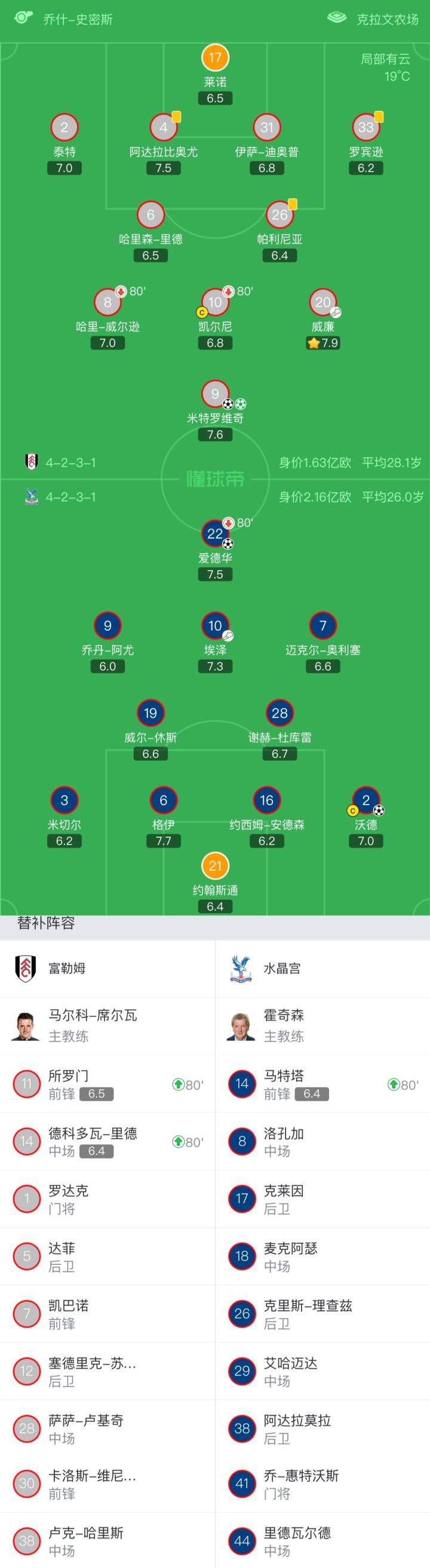This screenshot has width=430, height=1568.
Task: Open the 水晶宫 team page
Action: [322, 968]
